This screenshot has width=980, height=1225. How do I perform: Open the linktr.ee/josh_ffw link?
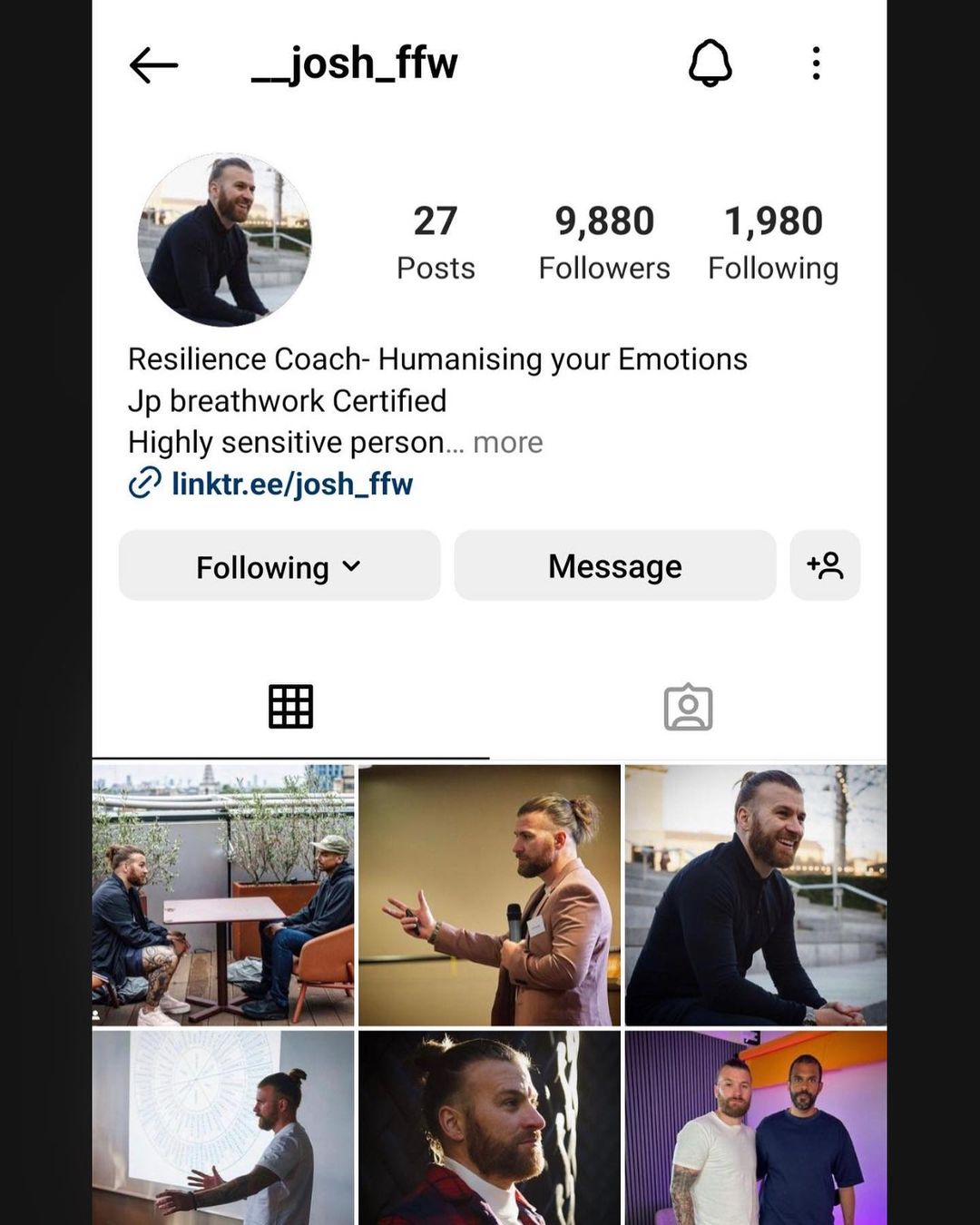pyautogui.click(x=291, y=484)
